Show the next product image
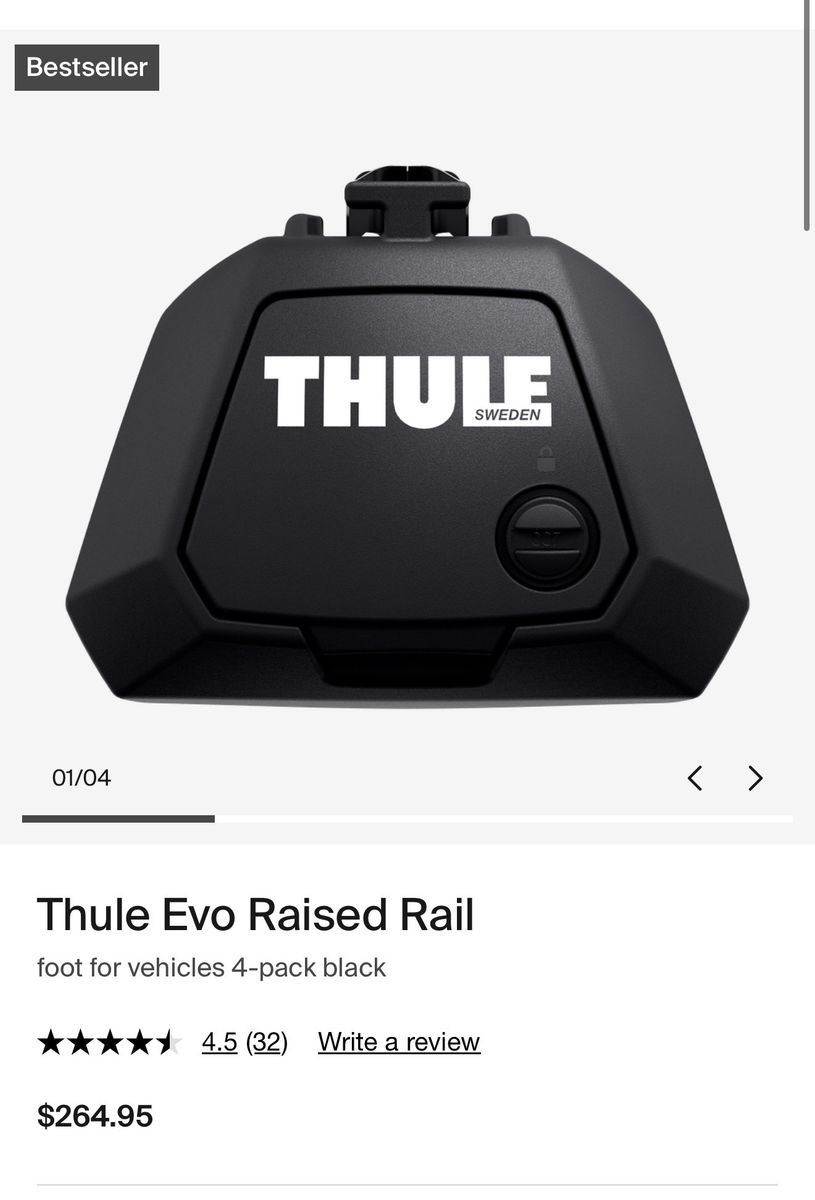Viewport: 815px width, 1200px height. (755, 778)
